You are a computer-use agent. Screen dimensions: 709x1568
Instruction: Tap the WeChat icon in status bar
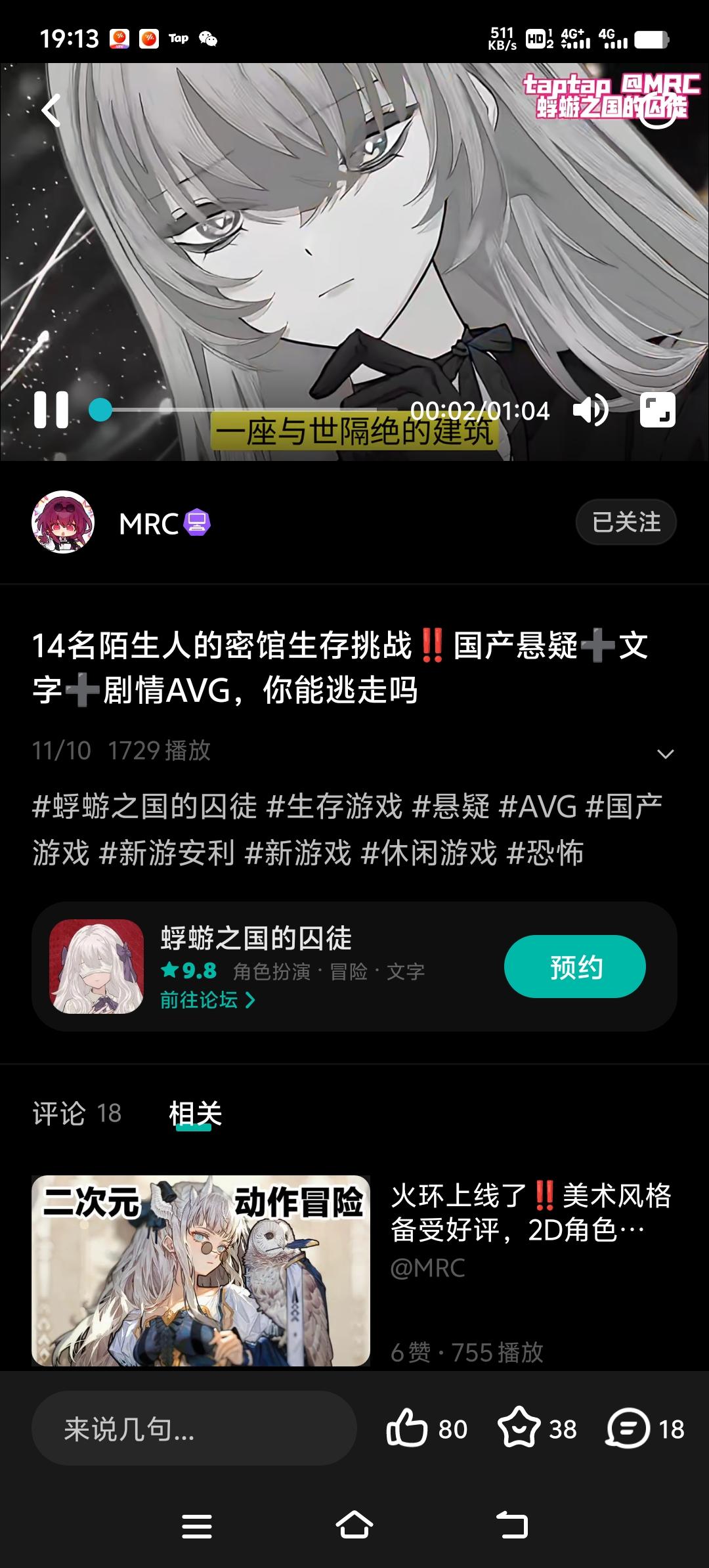coord(207,39)
